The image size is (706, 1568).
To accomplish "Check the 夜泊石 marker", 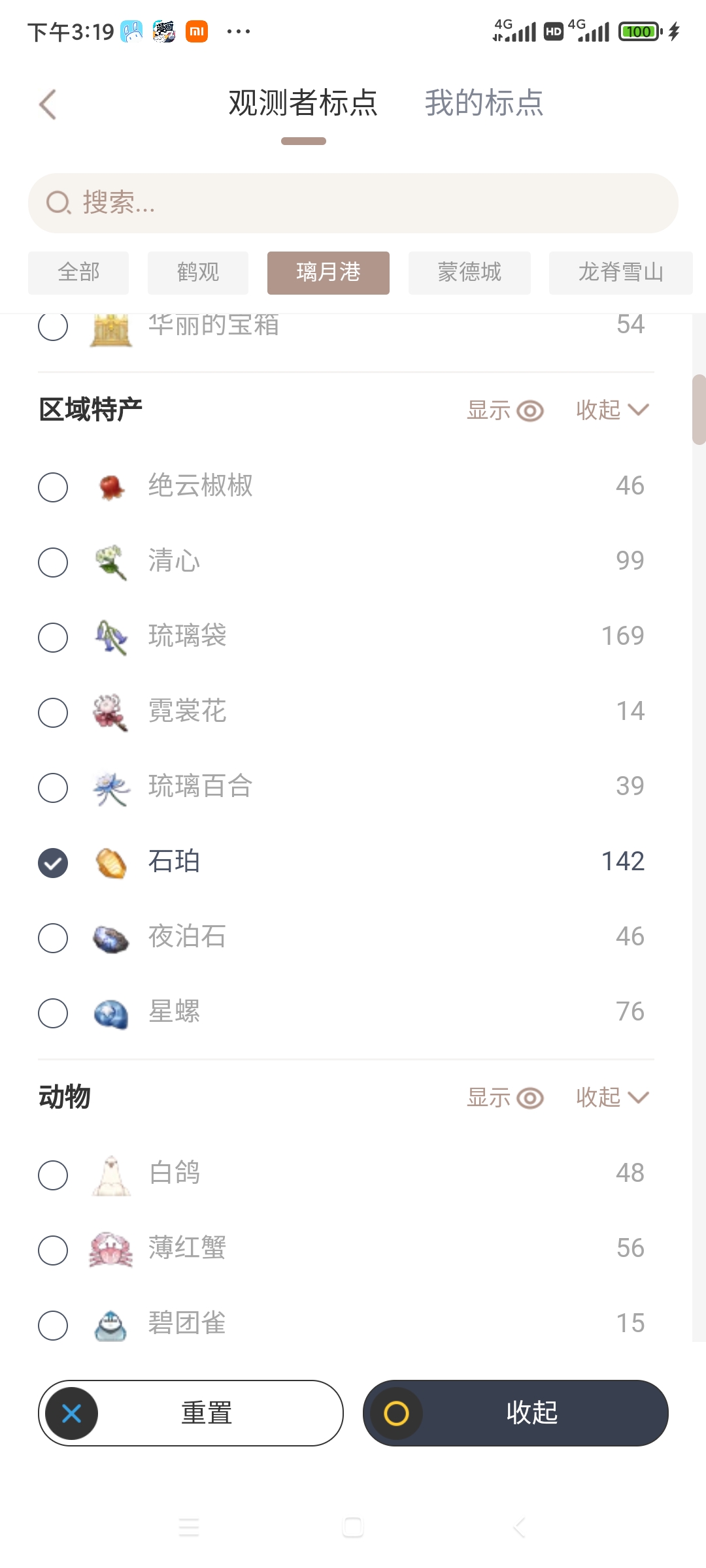I will click(53, 938).
